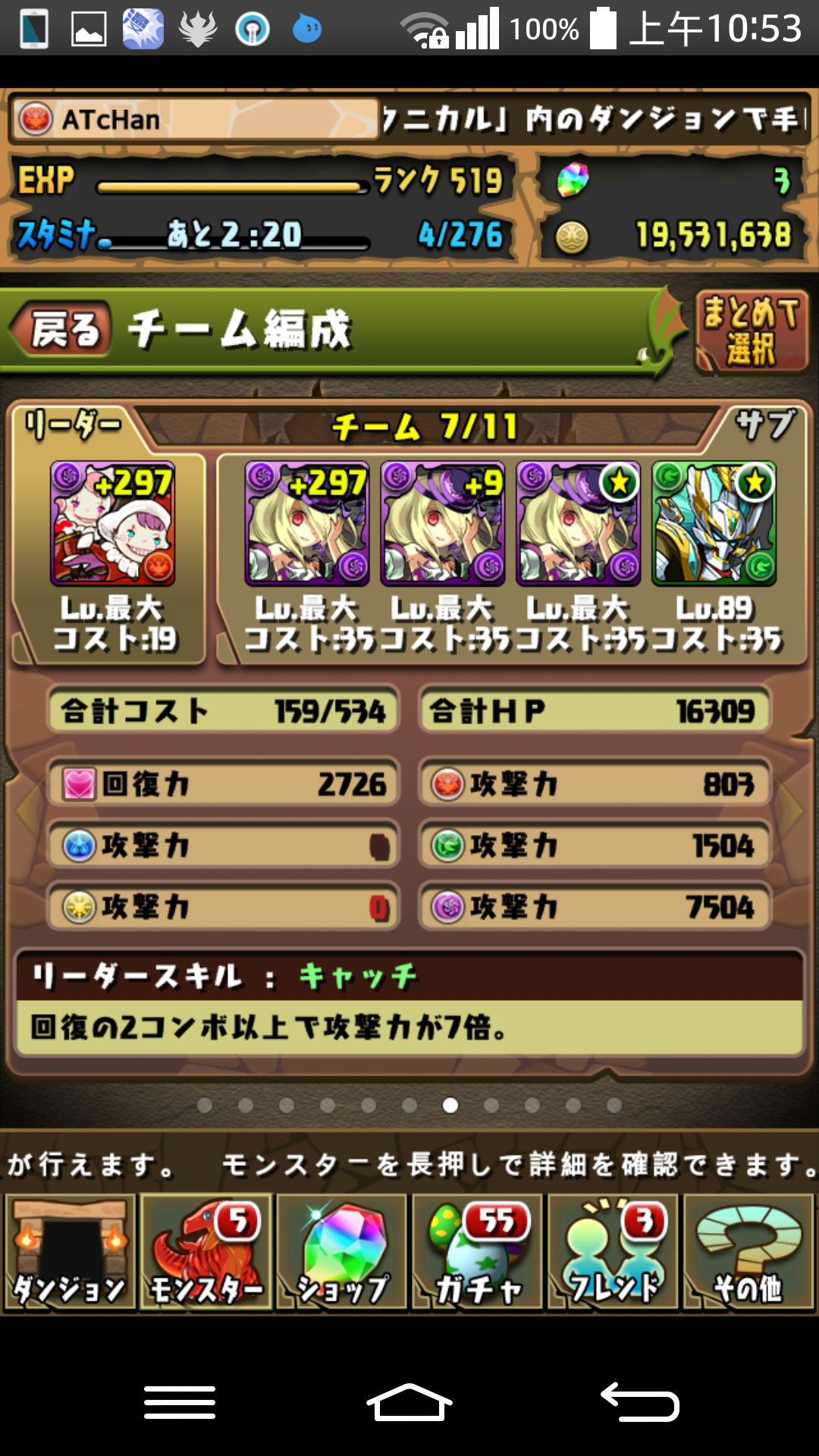Switch to the フレンド tab
This screenshot has width=819, height=1456.
[613, 1252]
